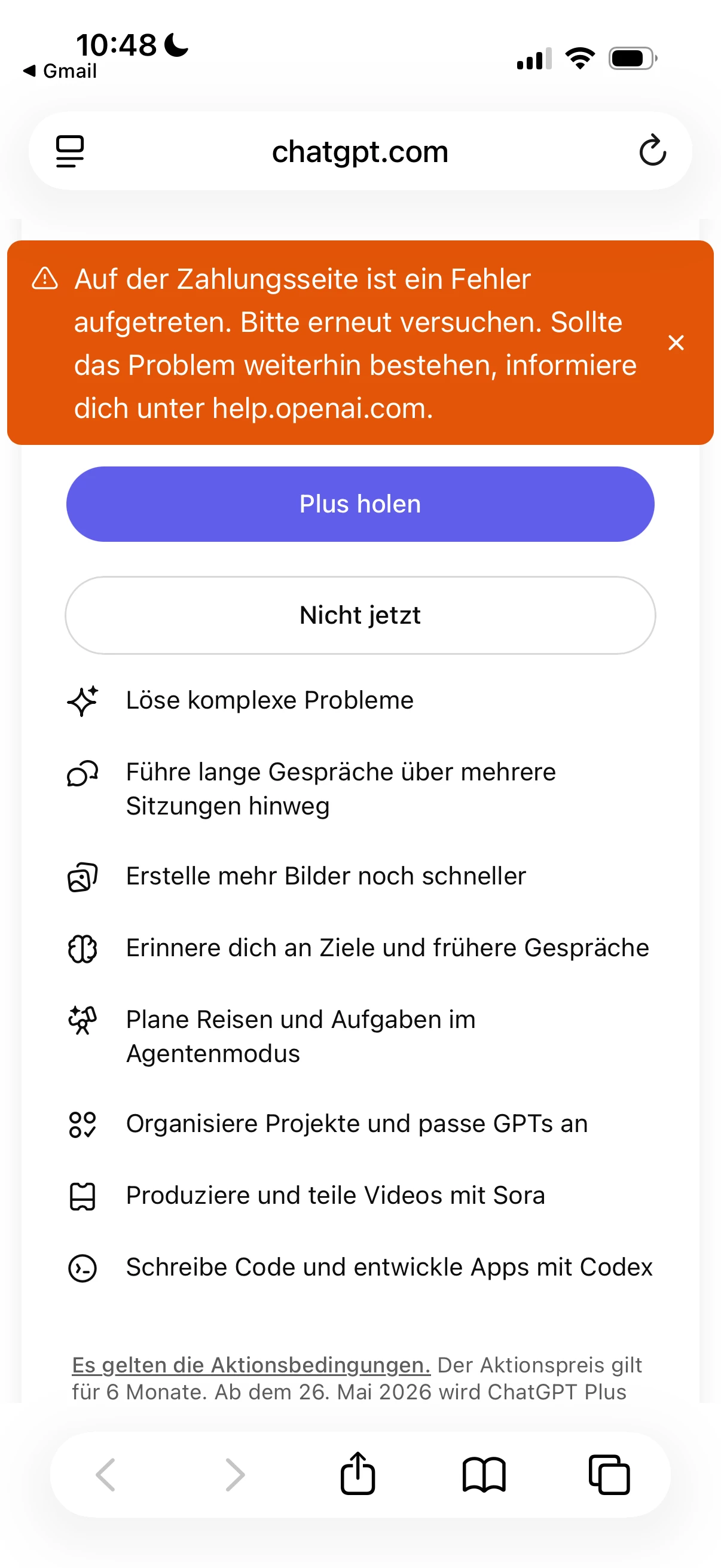Tap the Plus holen button
Screen dimensions: 721x1568
360,504
